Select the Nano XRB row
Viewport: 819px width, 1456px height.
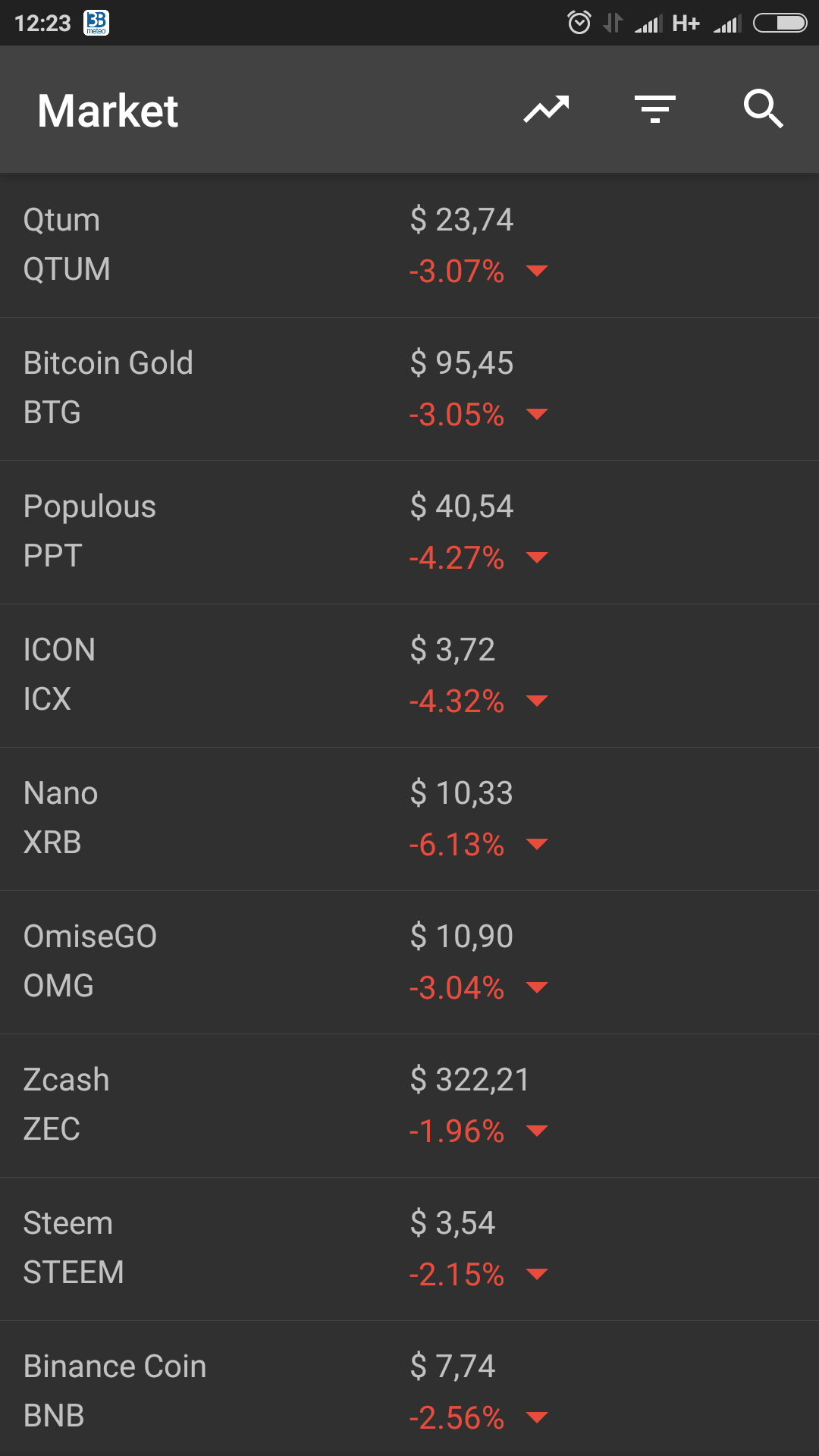[x=409, y=819]
